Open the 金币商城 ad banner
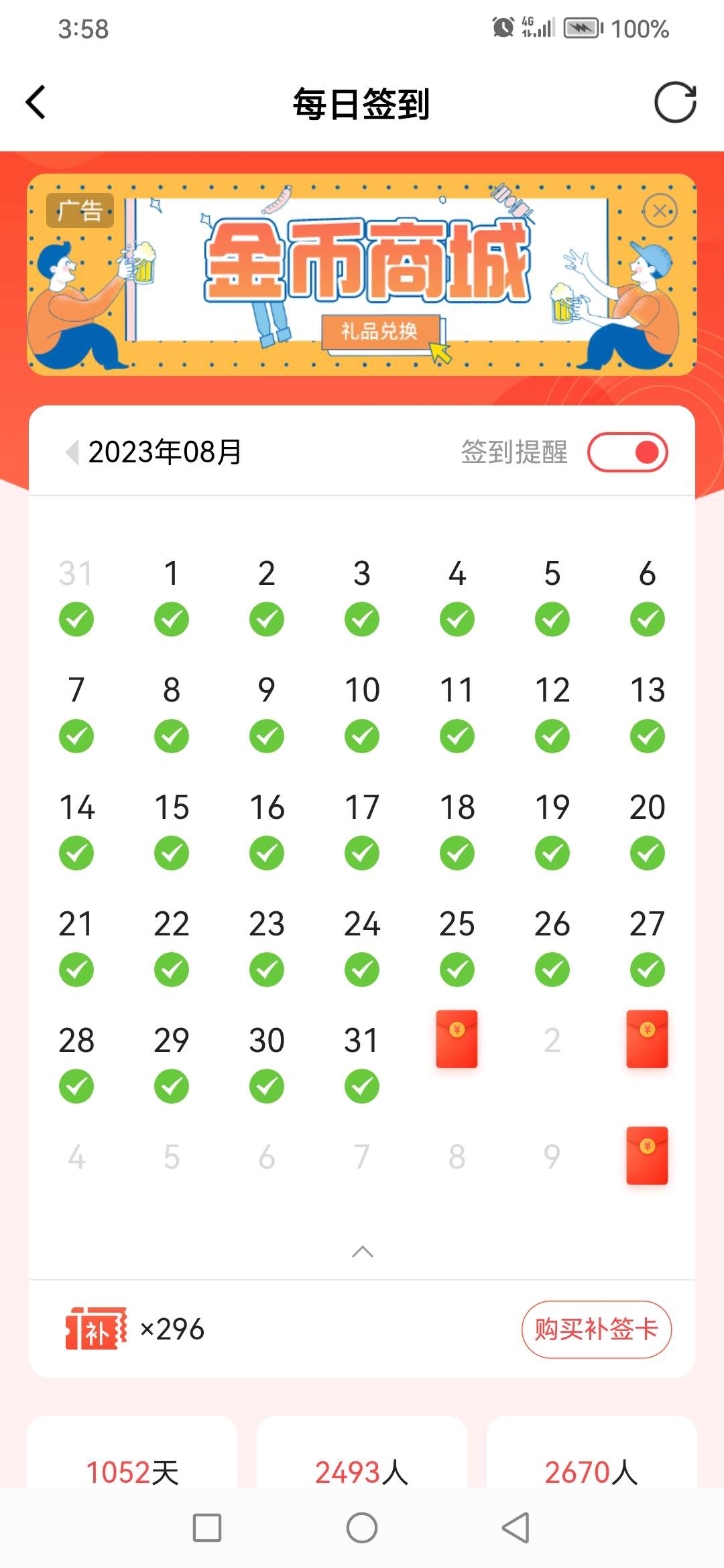This screenshot has width=724, height=1568. coord(362,275)
